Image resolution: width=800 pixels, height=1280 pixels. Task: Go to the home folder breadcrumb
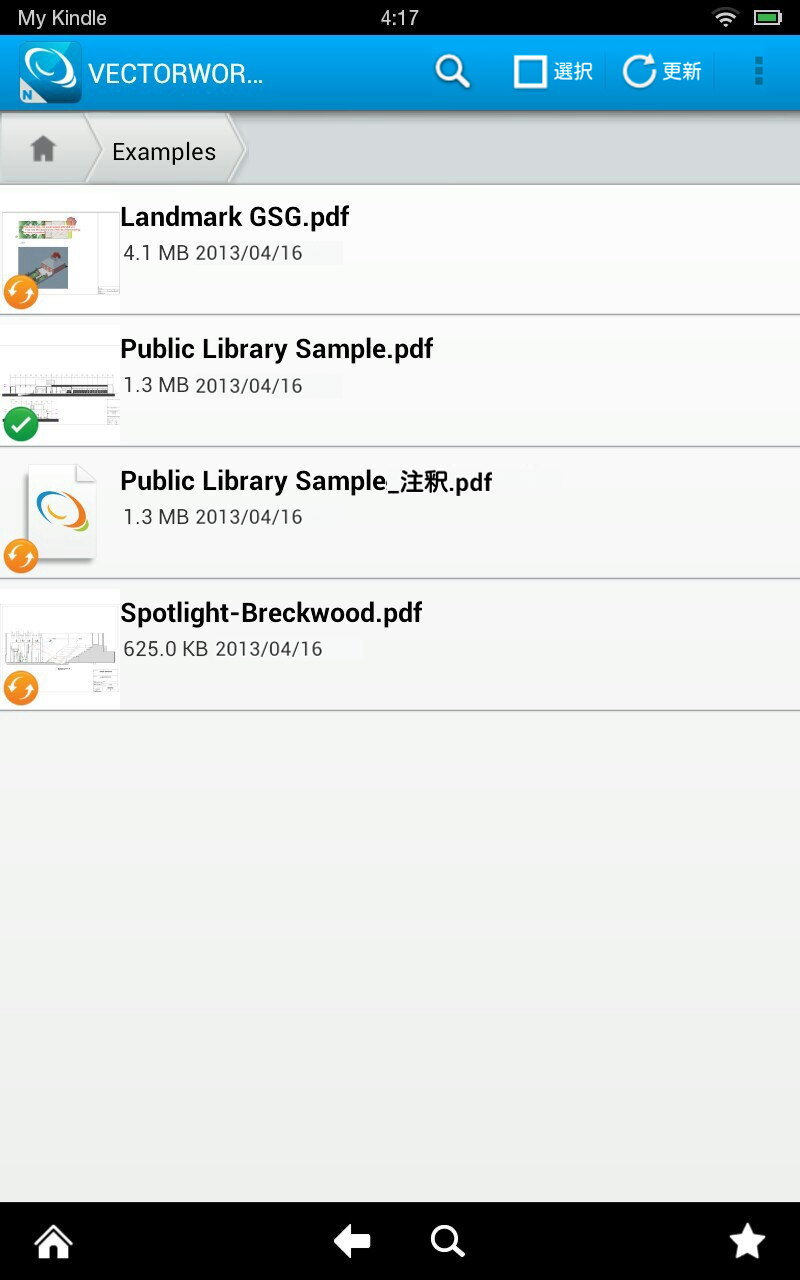click(x=43, y=150)
